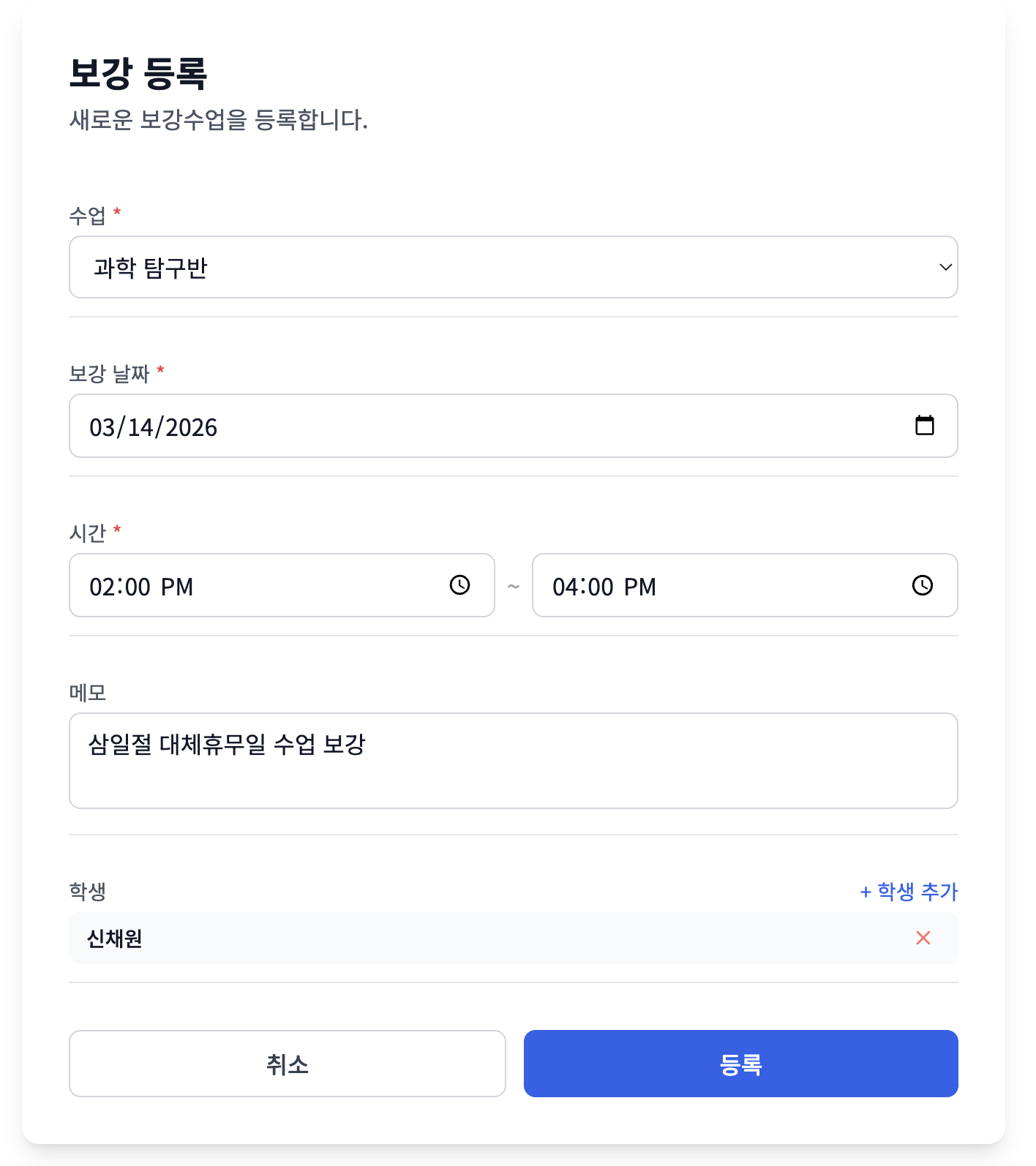Select the date field showing 03/14/2026
The height and width of the screenshot is (1166, 1036).
439,426
